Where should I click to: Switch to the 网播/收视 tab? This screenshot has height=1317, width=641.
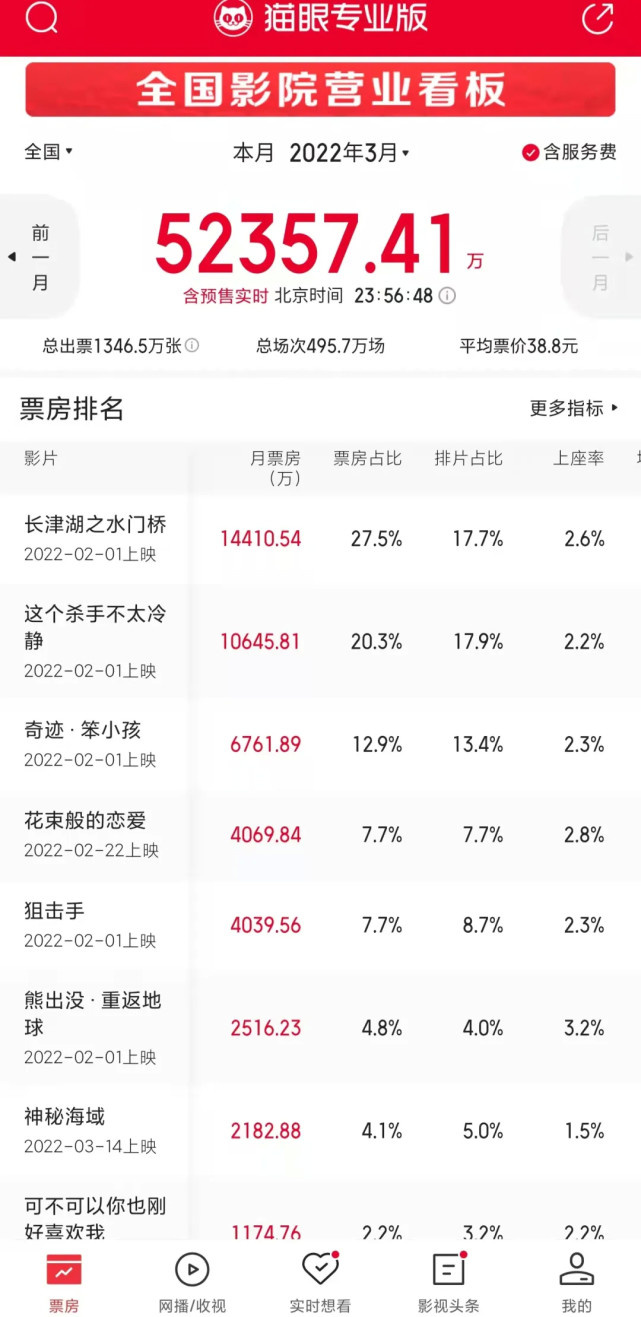click(x=192, y=1283)
